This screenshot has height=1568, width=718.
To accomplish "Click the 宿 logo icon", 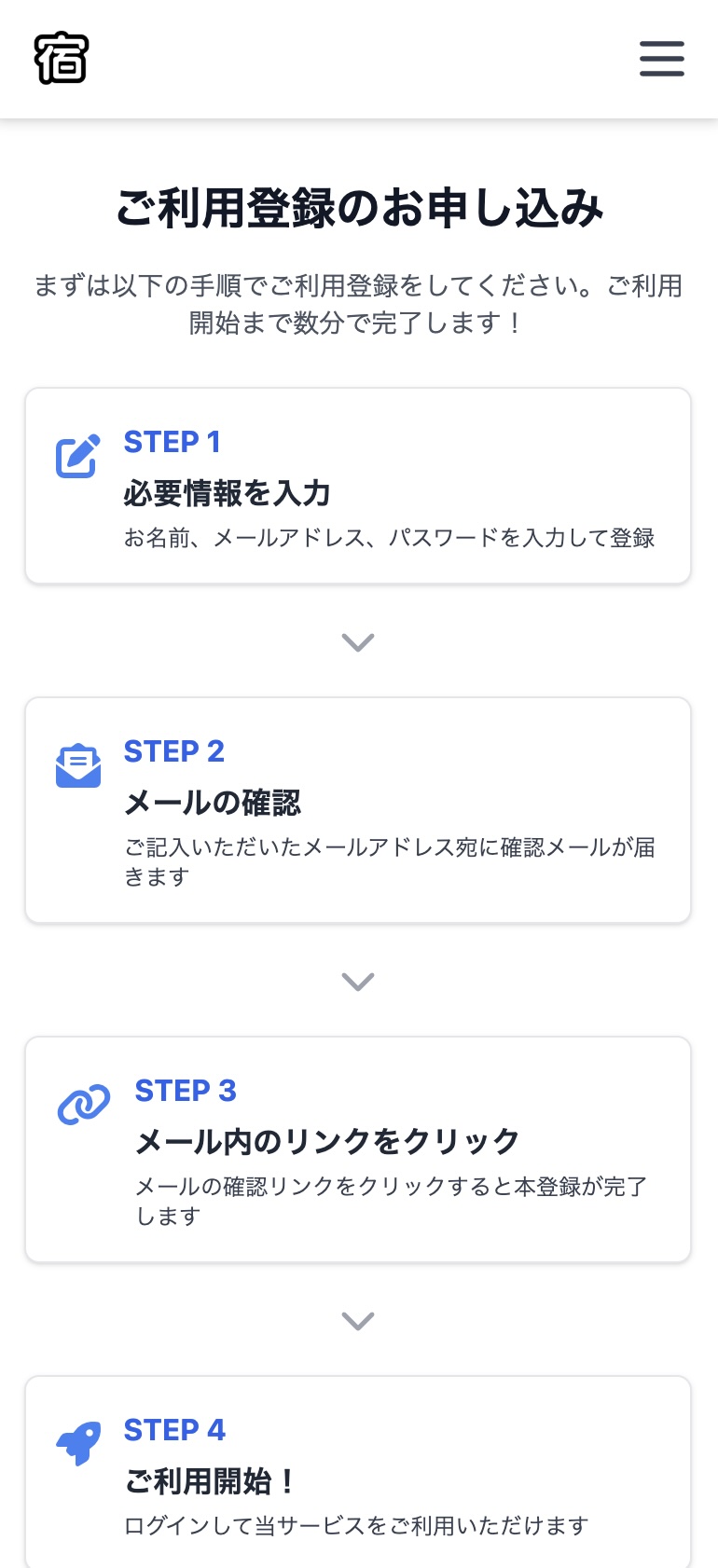I will pos(62,58).
